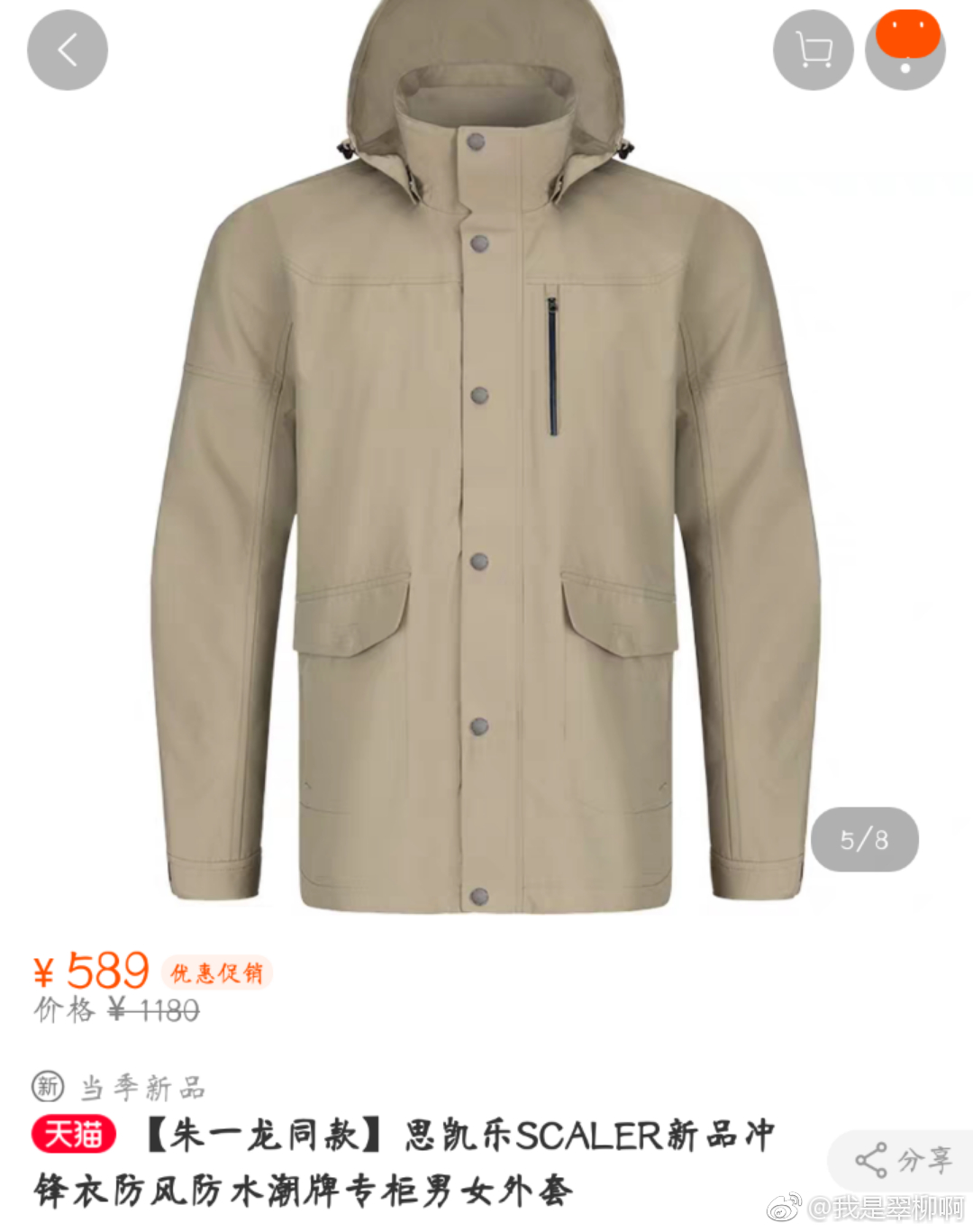
Task: Tap the back arrow at top left
Action: [67, 50]
